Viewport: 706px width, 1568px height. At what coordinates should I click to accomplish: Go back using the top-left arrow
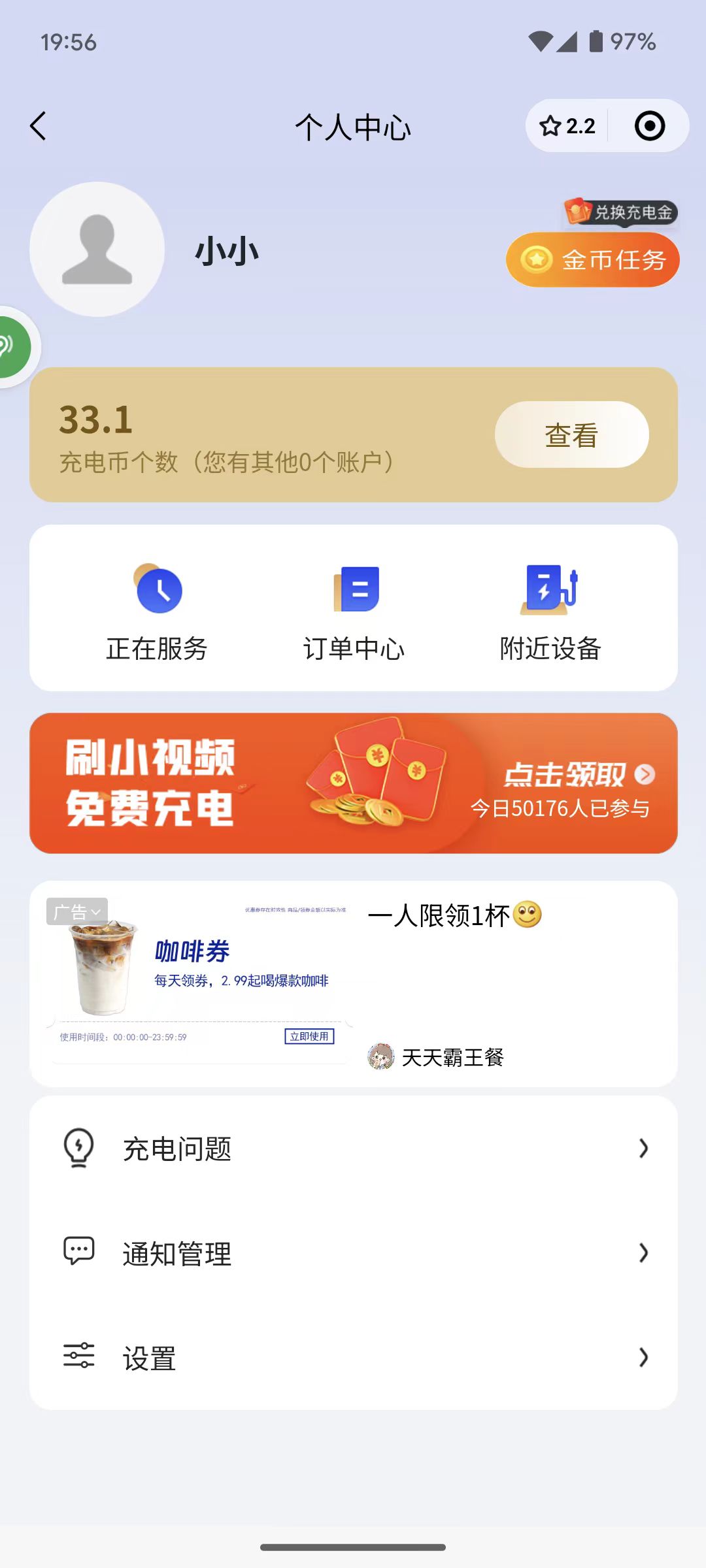[39, 126]
